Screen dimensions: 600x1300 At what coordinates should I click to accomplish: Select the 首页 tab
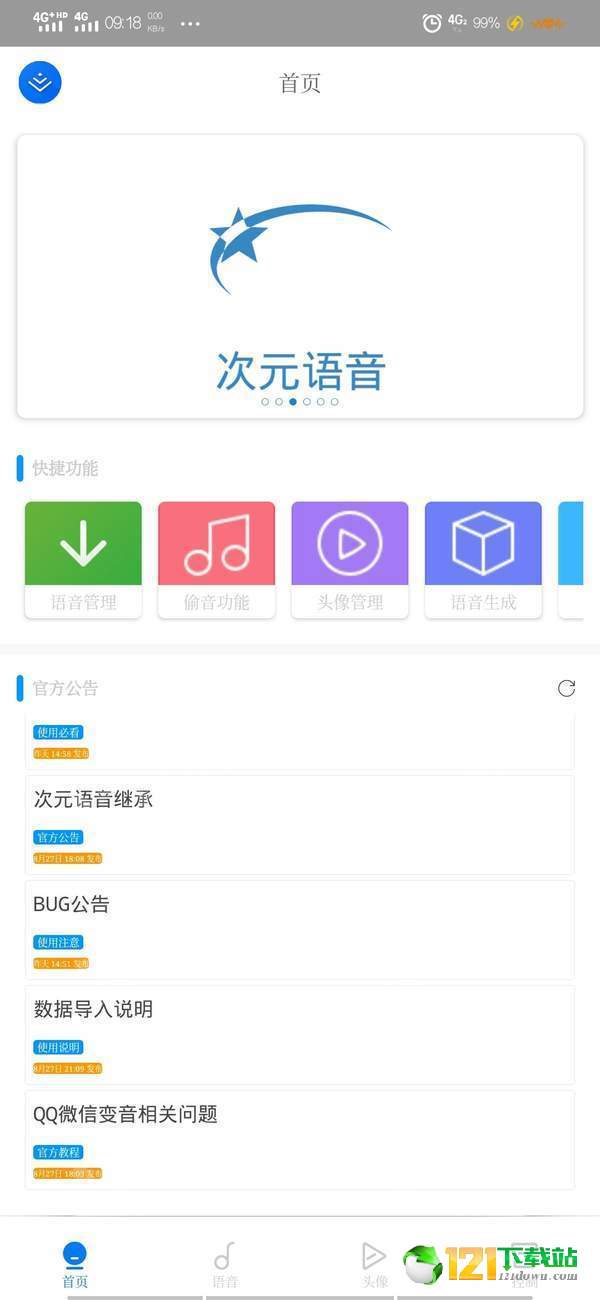click(75, 1264)
